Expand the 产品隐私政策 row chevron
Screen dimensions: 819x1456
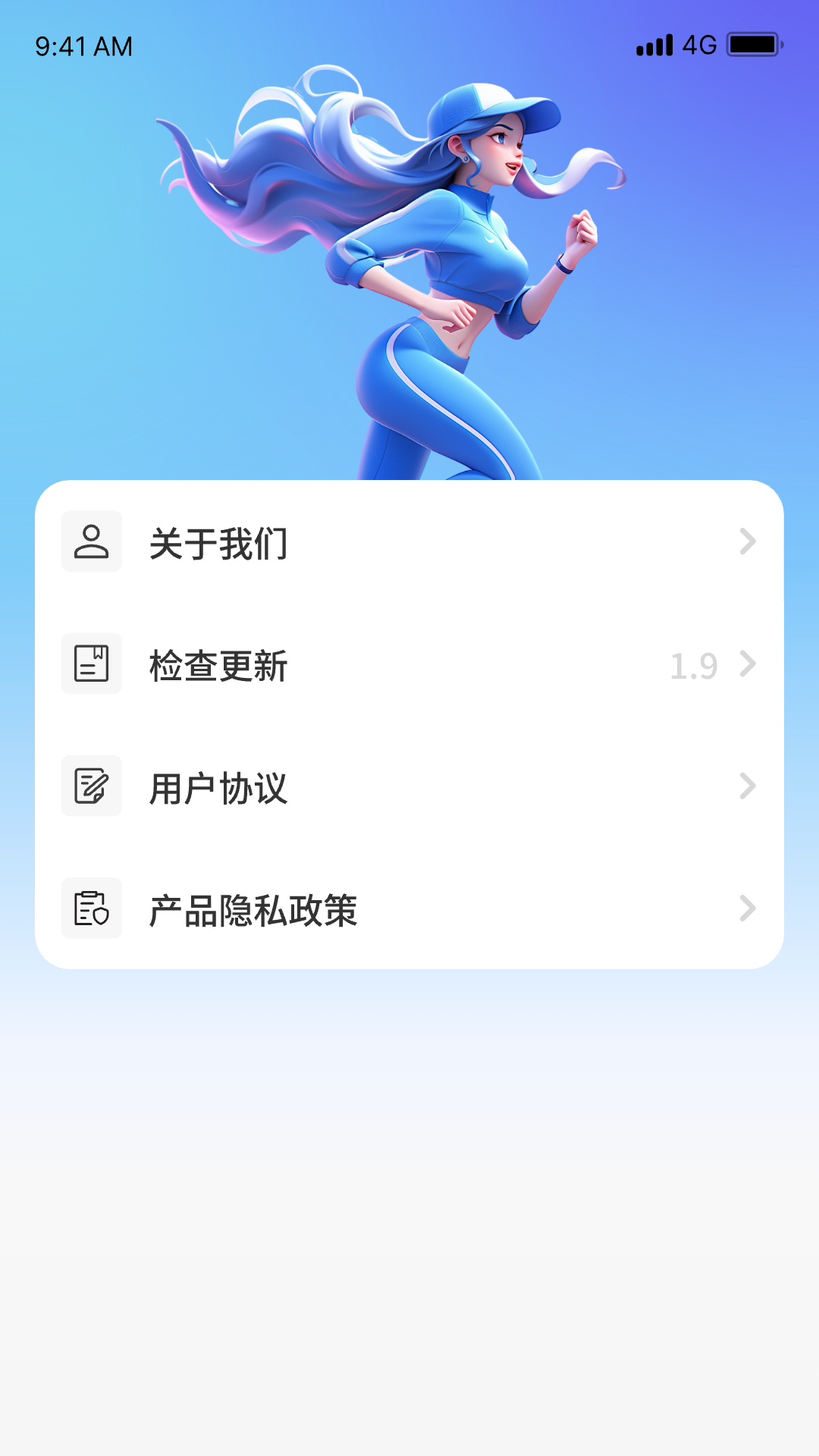748,908
